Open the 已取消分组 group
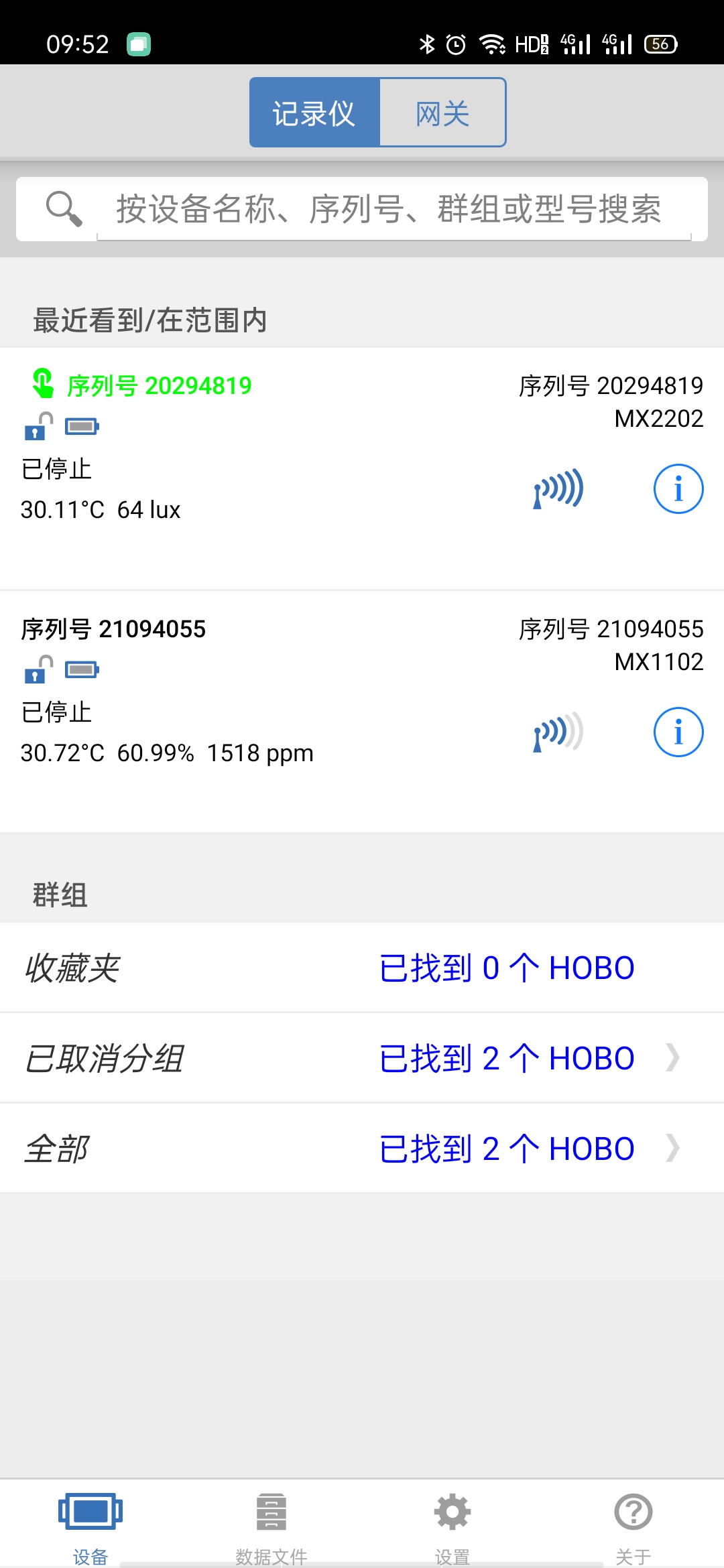The width and height of the screenshot is (724, 1568). coord(362,1058)
